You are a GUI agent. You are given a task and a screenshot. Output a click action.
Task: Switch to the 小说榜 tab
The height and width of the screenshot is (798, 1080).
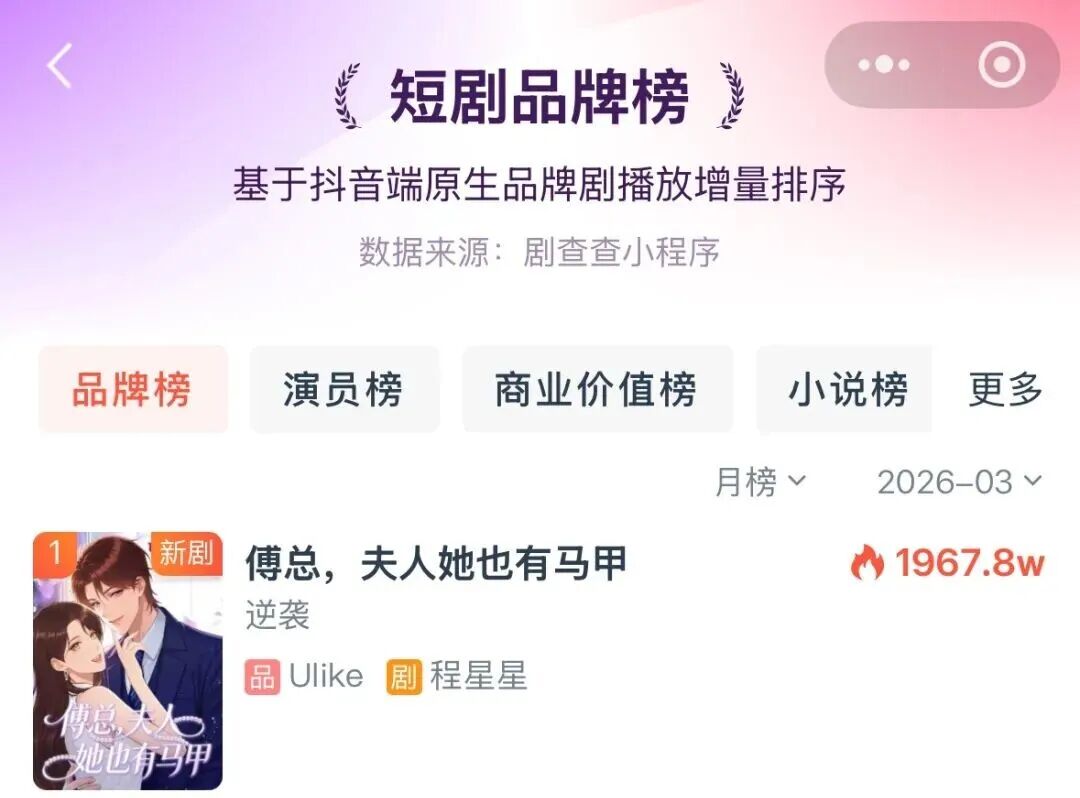[x=848, y=390]
